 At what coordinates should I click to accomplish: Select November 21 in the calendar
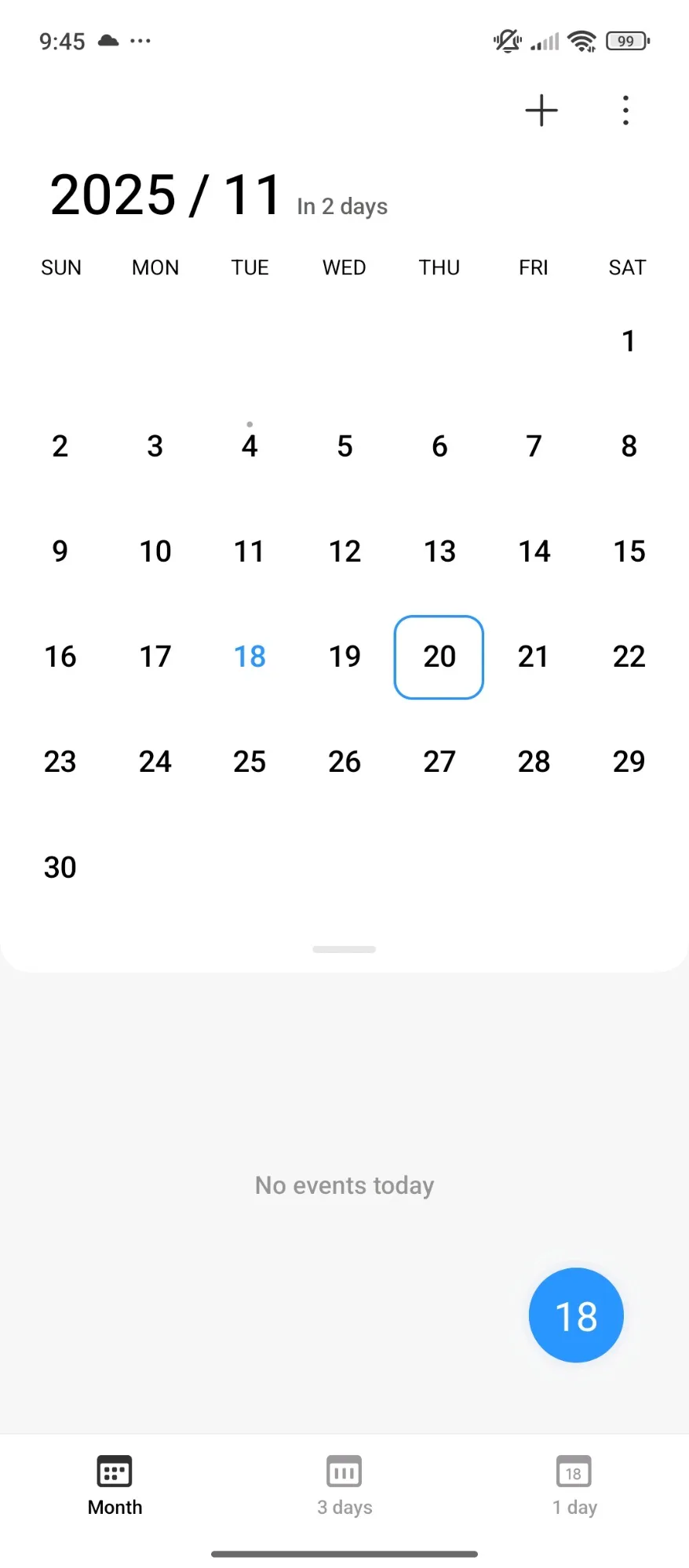(534, 657)
